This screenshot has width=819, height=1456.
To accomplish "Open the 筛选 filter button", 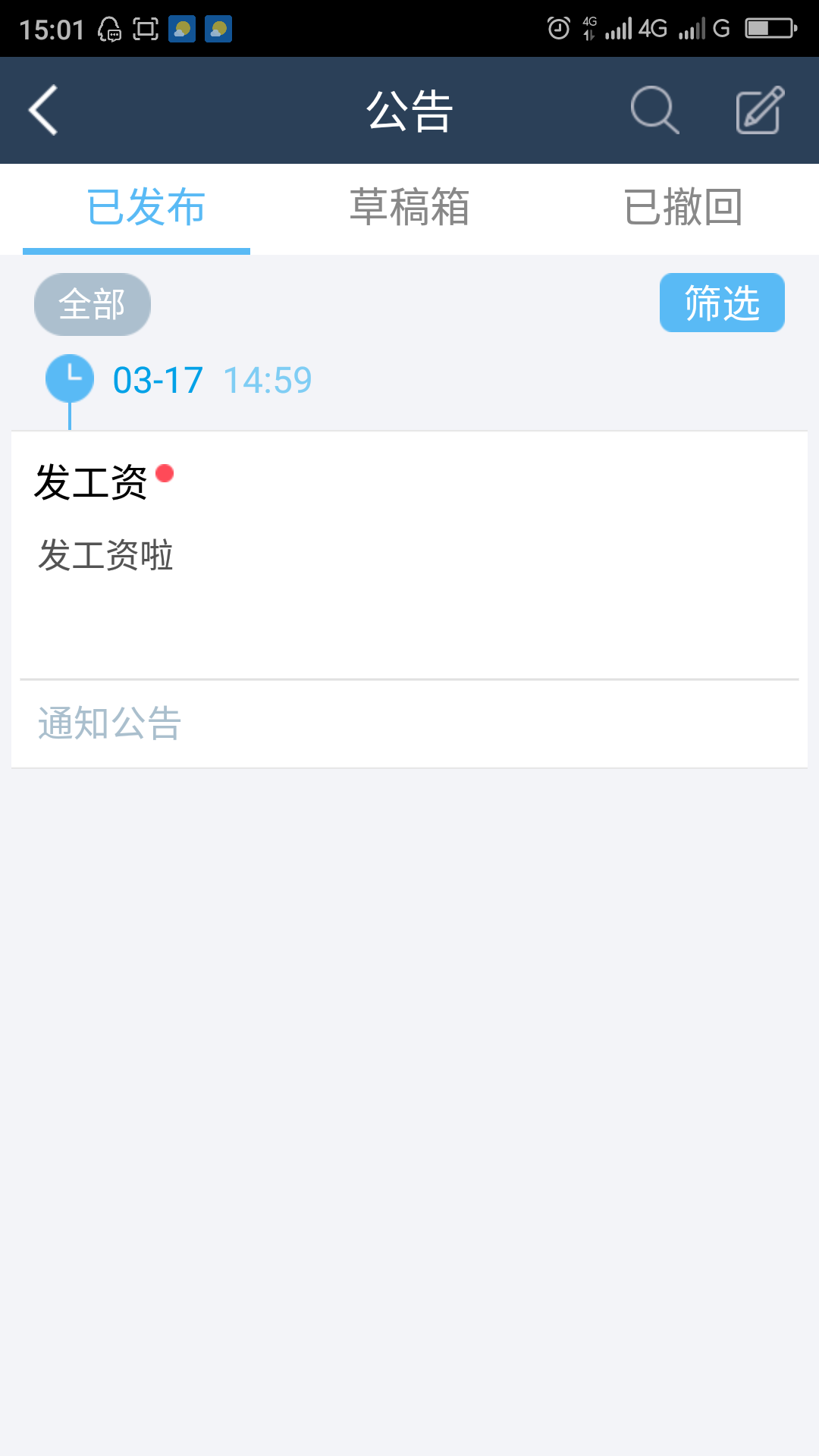I will (x=722, y=303).
